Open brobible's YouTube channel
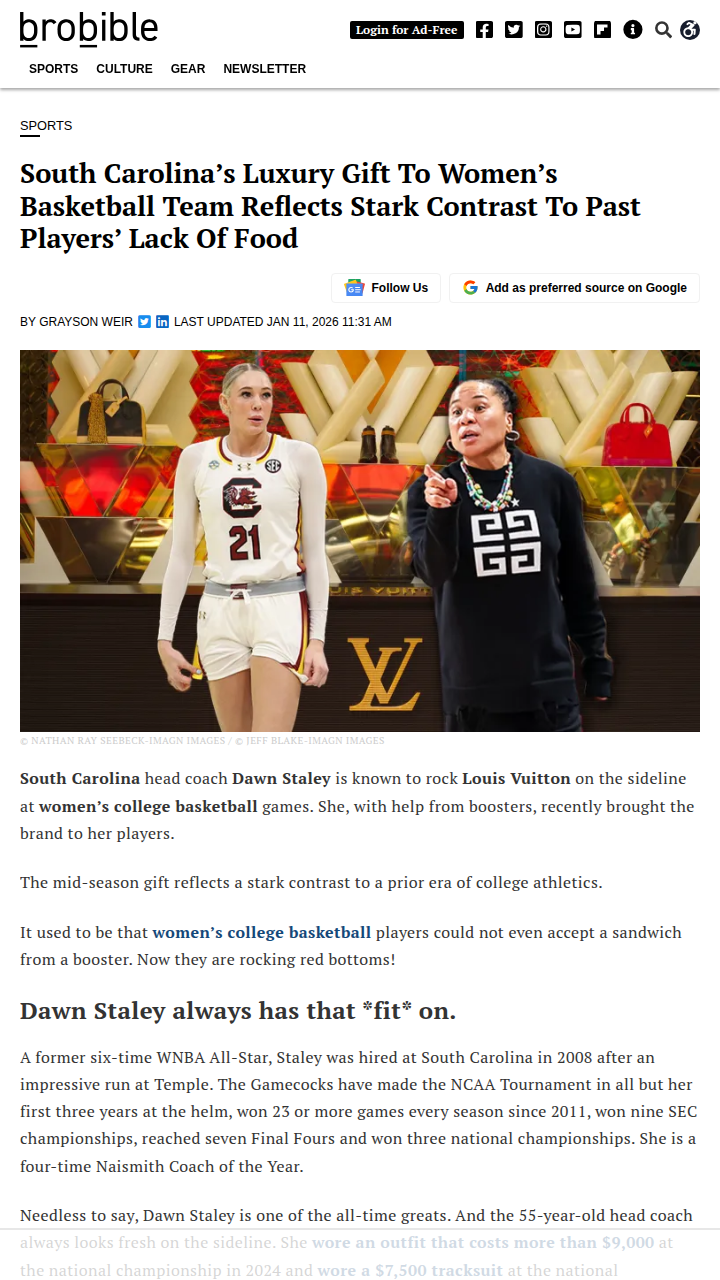Viewport: 720px width, 1280px height. 572,30
